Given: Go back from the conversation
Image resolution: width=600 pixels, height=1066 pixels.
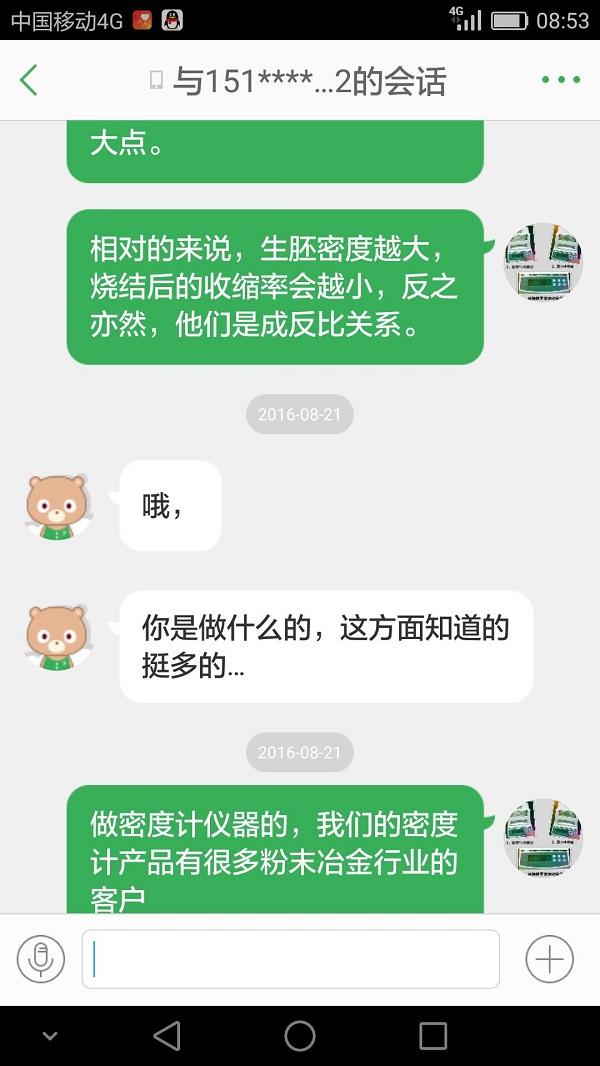Looking at the screenshot, I should (x=29, y=80).
